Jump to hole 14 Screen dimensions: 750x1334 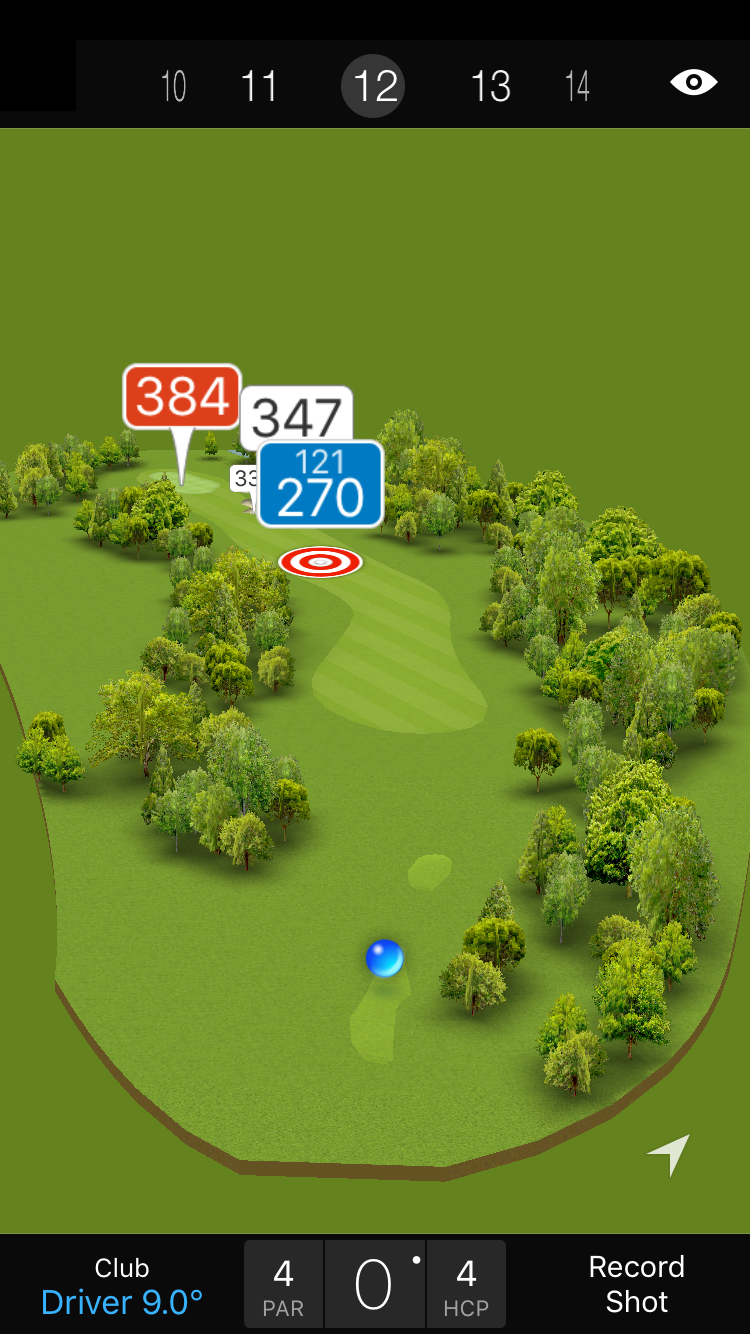click(577, 87)
